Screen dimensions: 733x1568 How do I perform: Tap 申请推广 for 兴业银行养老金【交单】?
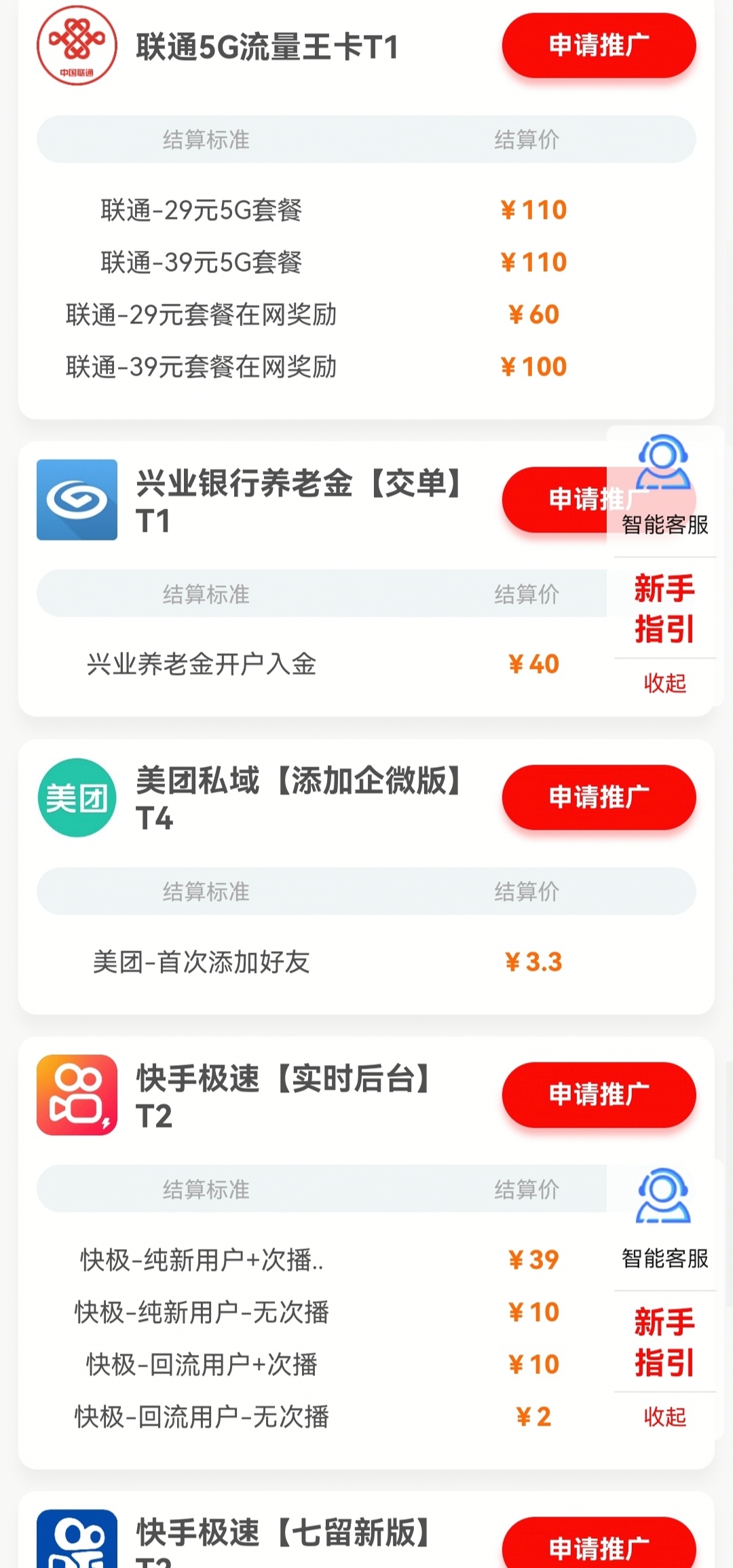point(555,500)
